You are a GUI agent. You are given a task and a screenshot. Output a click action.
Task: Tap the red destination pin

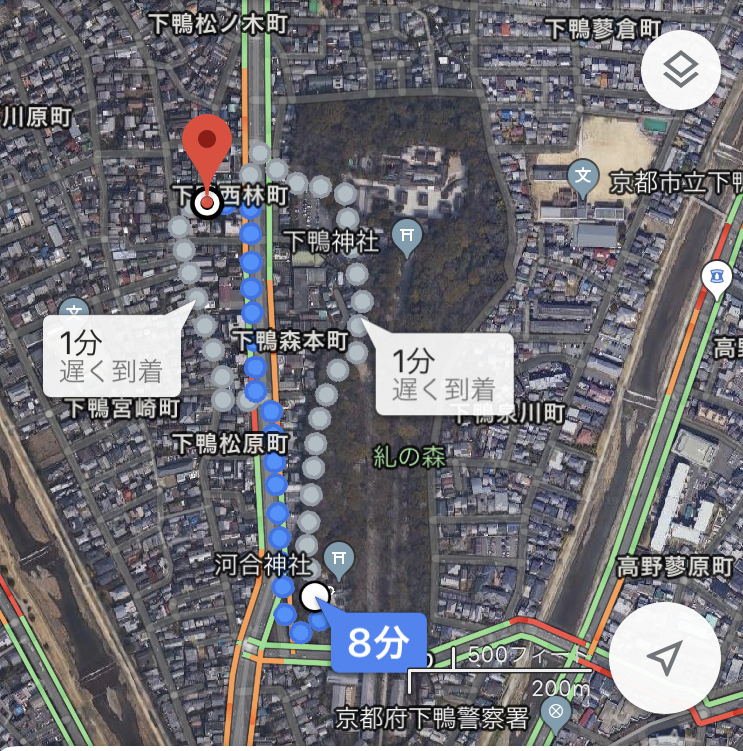(x=207, y=150)
